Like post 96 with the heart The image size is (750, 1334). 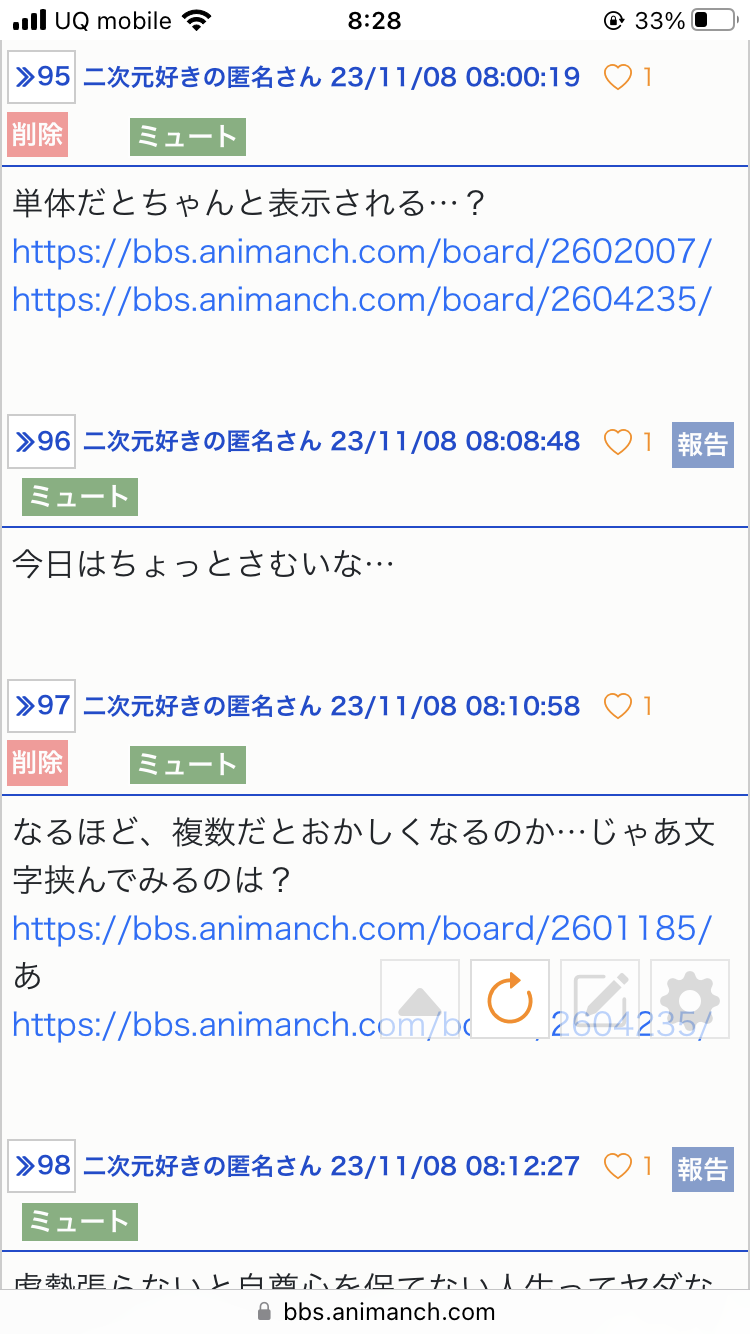[618, 441]
